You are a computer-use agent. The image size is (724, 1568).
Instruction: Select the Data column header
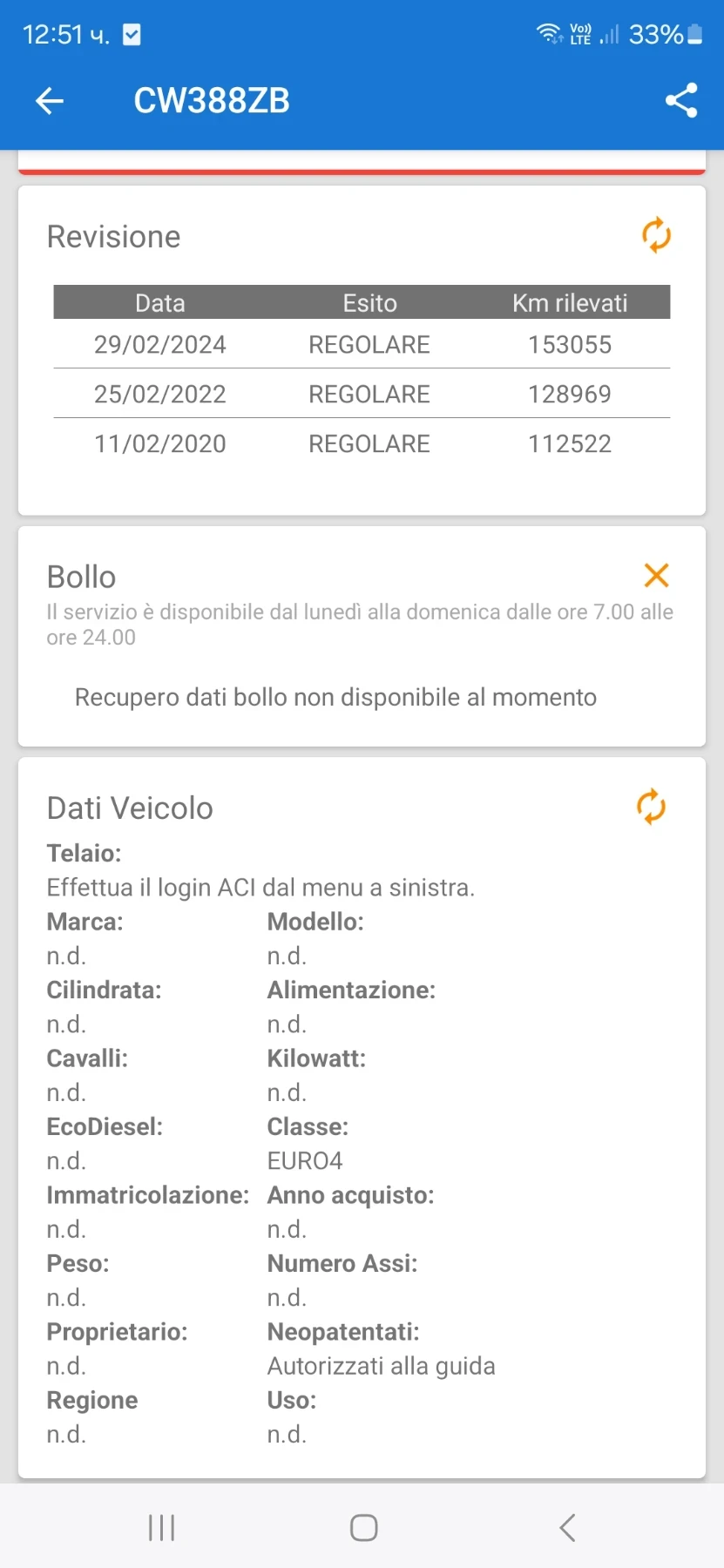[159, 302]
